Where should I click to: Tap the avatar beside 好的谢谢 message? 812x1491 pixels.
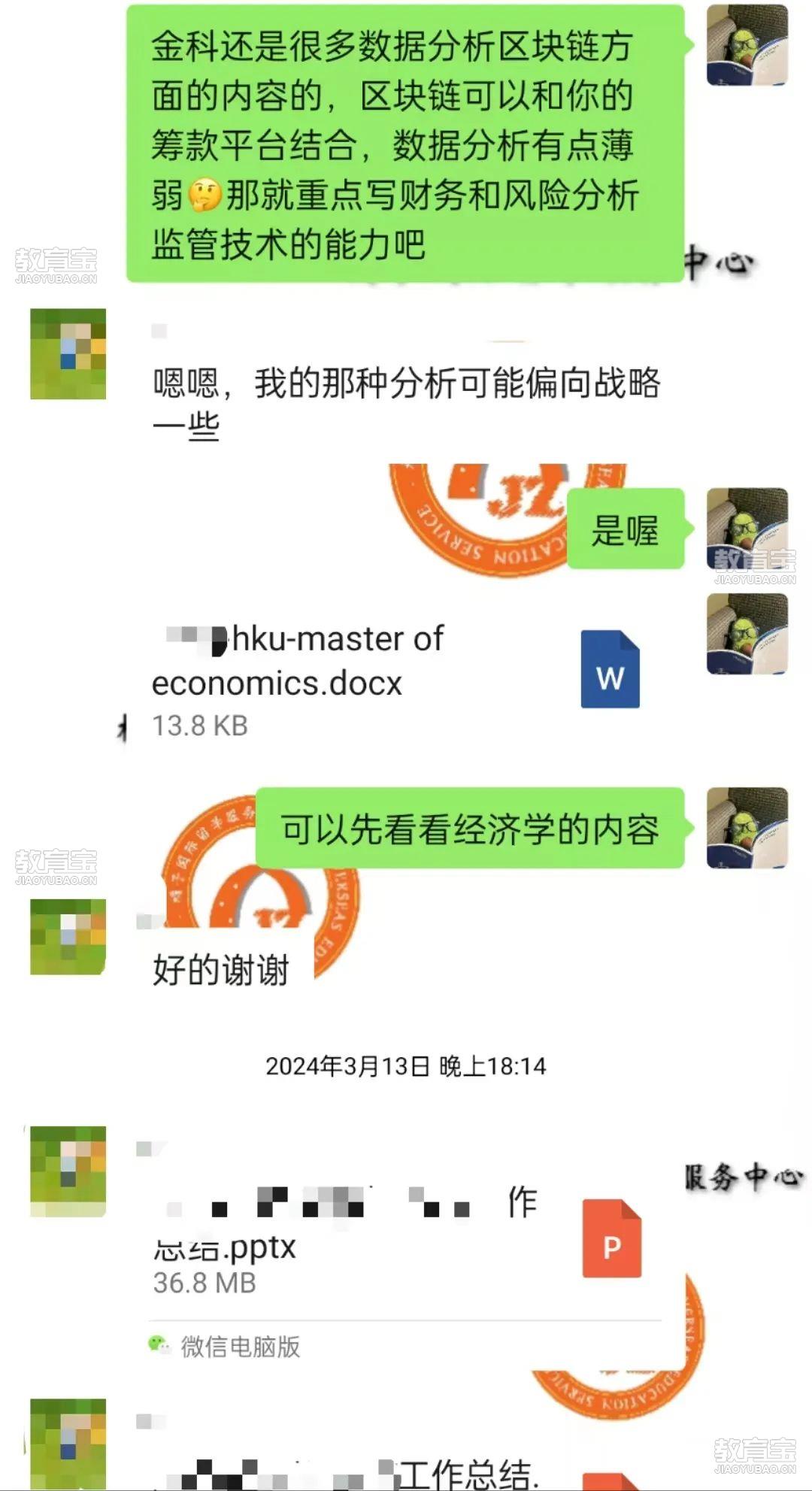[x=68, y=937]
